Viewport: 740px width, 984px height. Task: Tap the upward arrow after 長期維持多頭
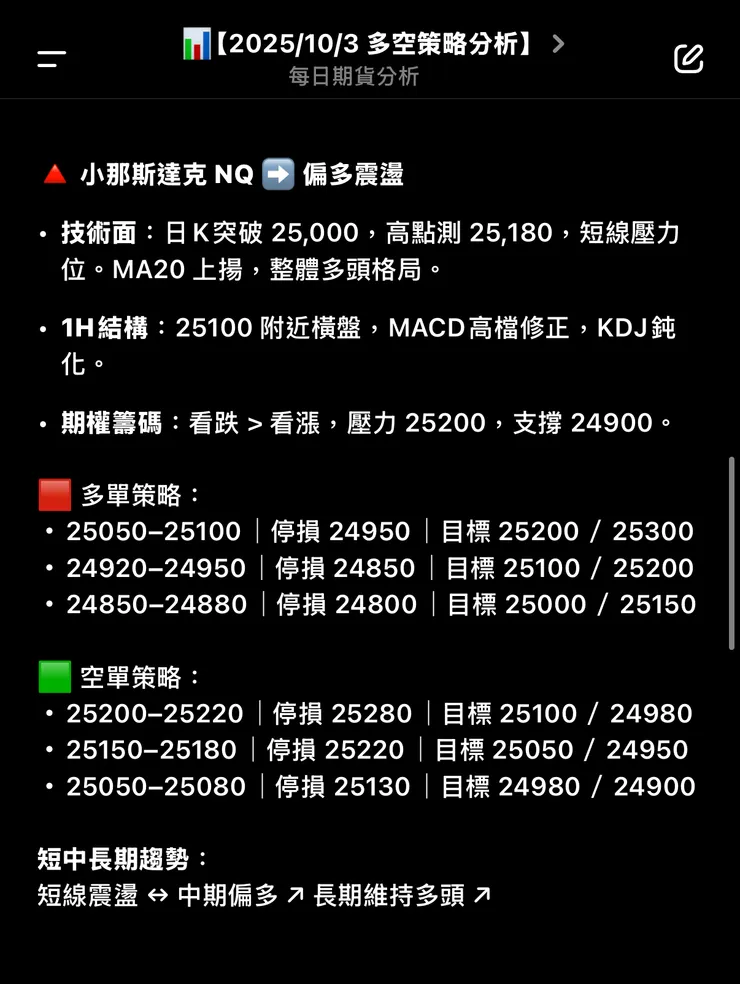(x=484, y=896)
